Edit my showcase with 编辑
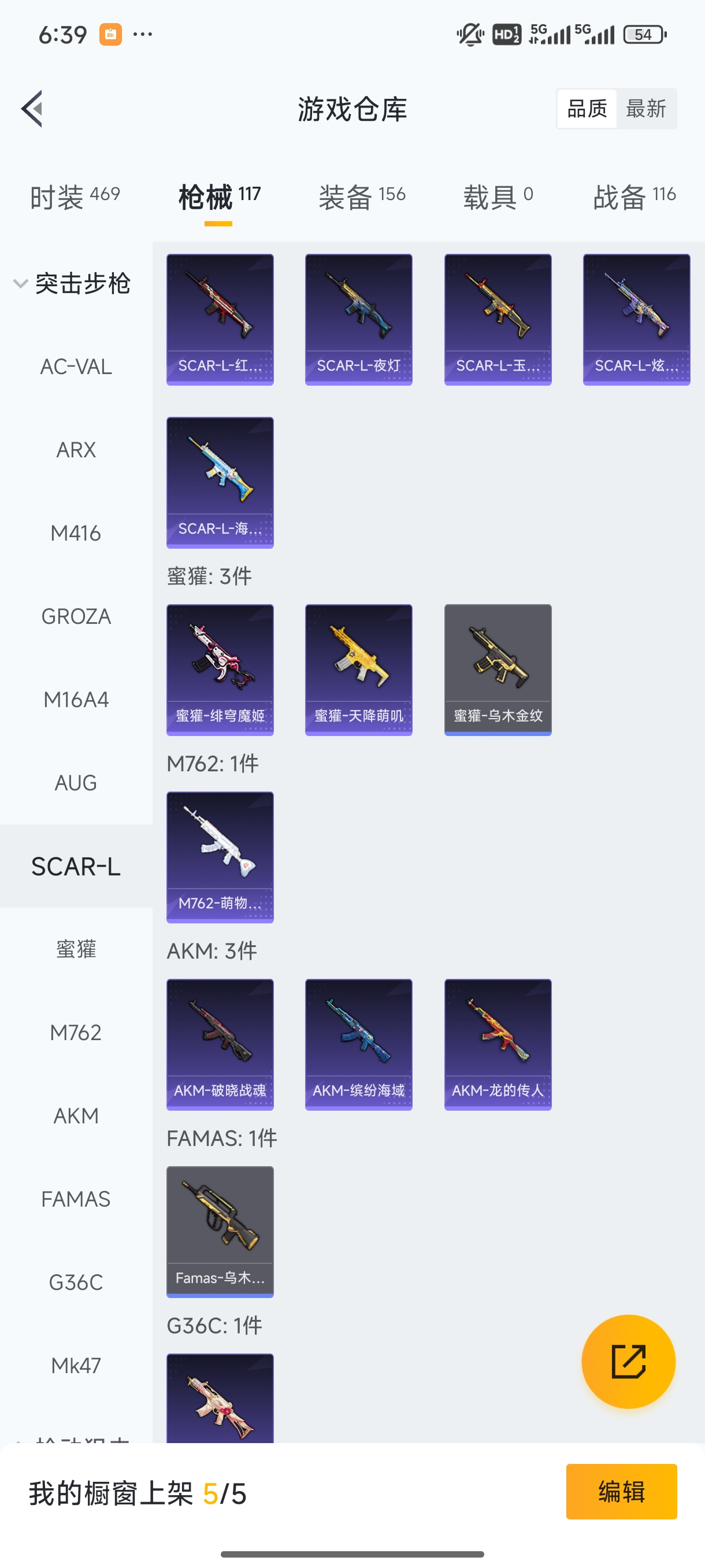Screen dimensions: 705x1568 click(621, 1491)
